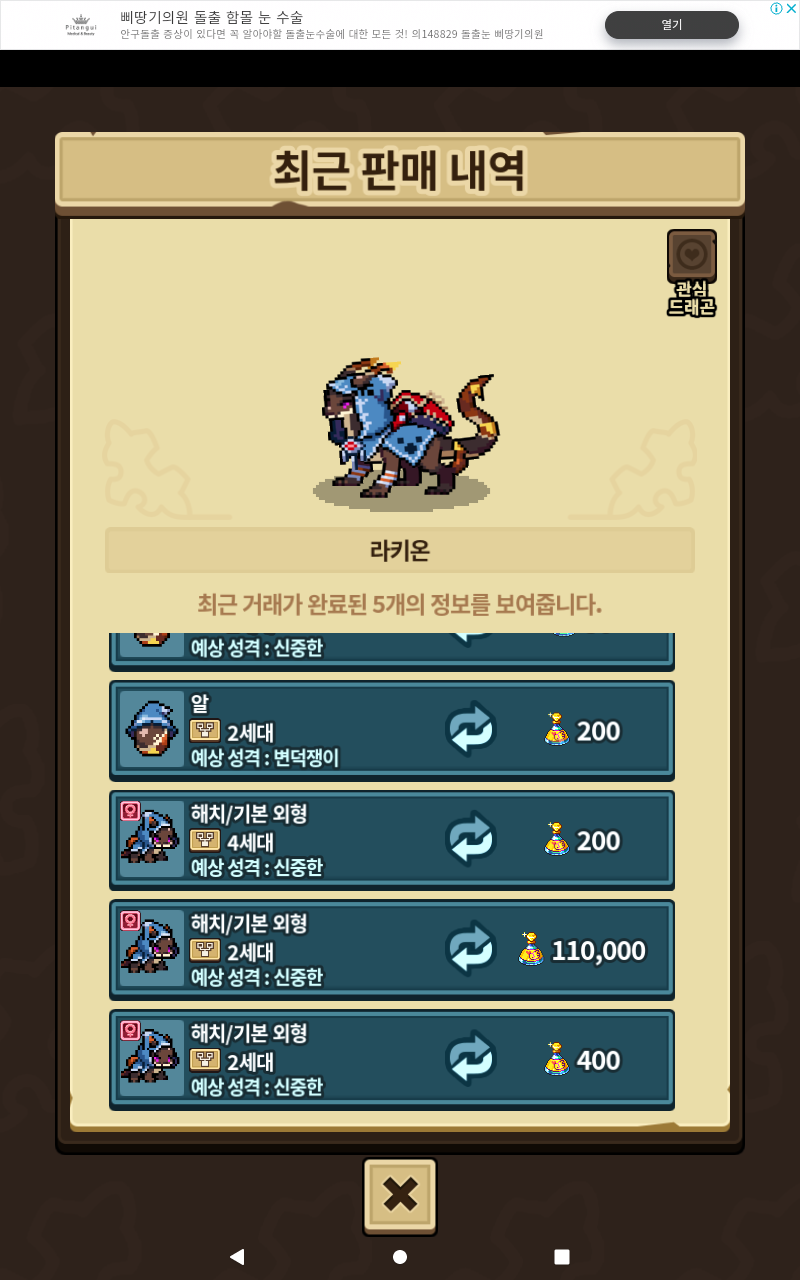Add 라키온 to favorite dragons (관심 드래곤)
This screenshot has height=1280, width=800.
coord(691,256)
